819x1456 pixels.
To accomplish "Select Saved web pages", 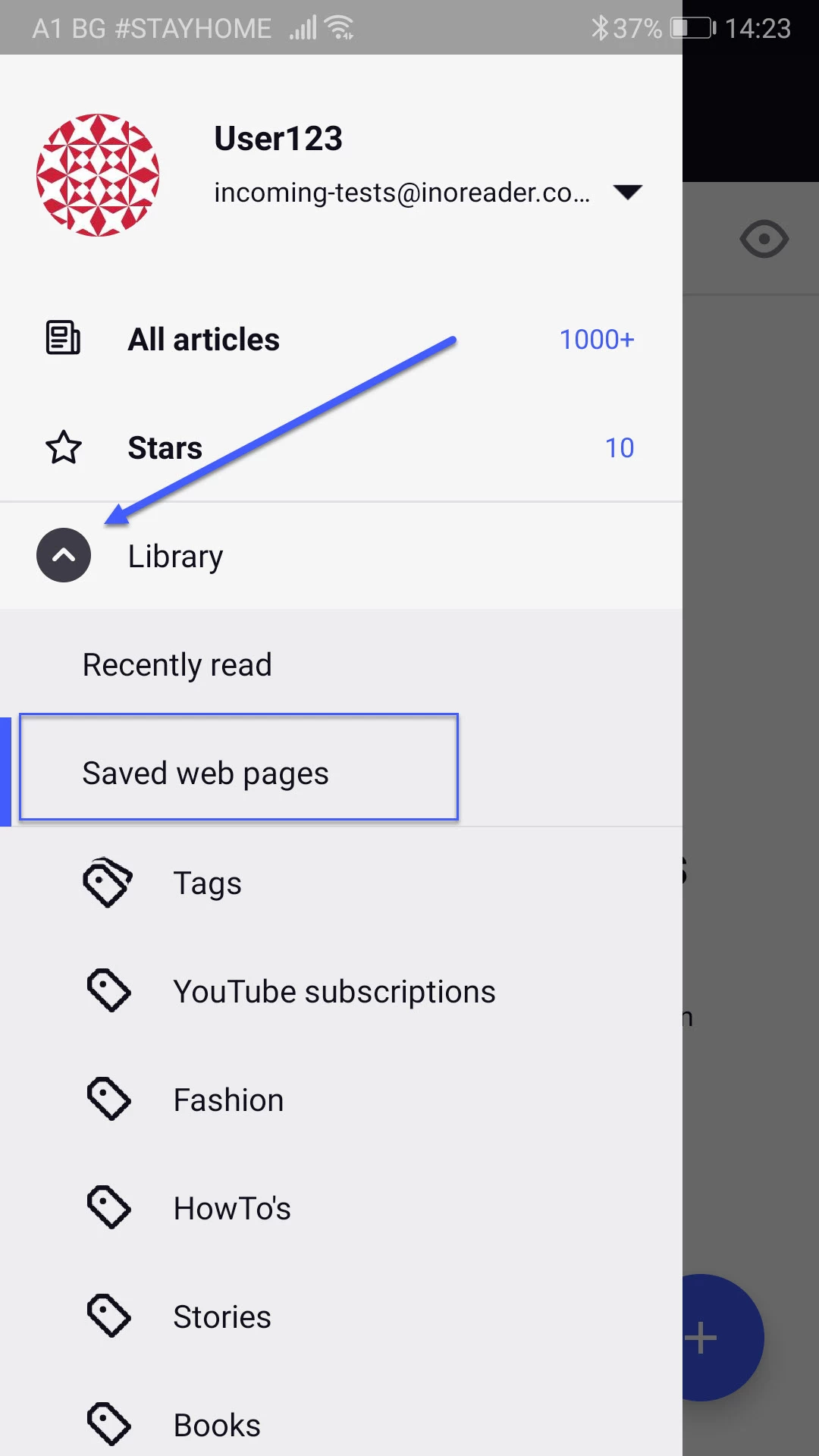I will tap(205, 772).
